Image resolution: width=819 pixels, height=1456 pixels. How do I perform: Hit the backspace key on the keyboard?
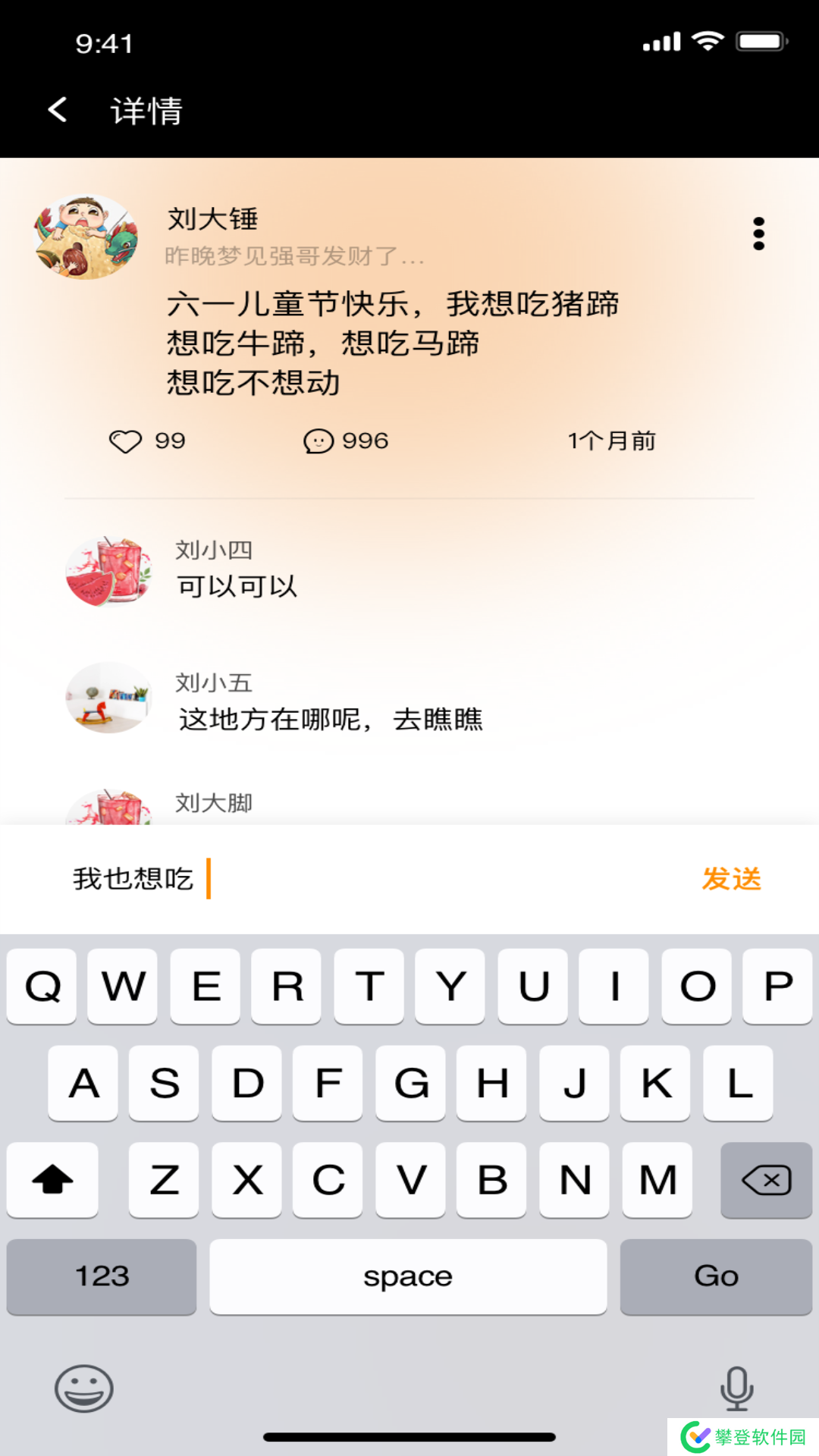(x=766, y=1180)
